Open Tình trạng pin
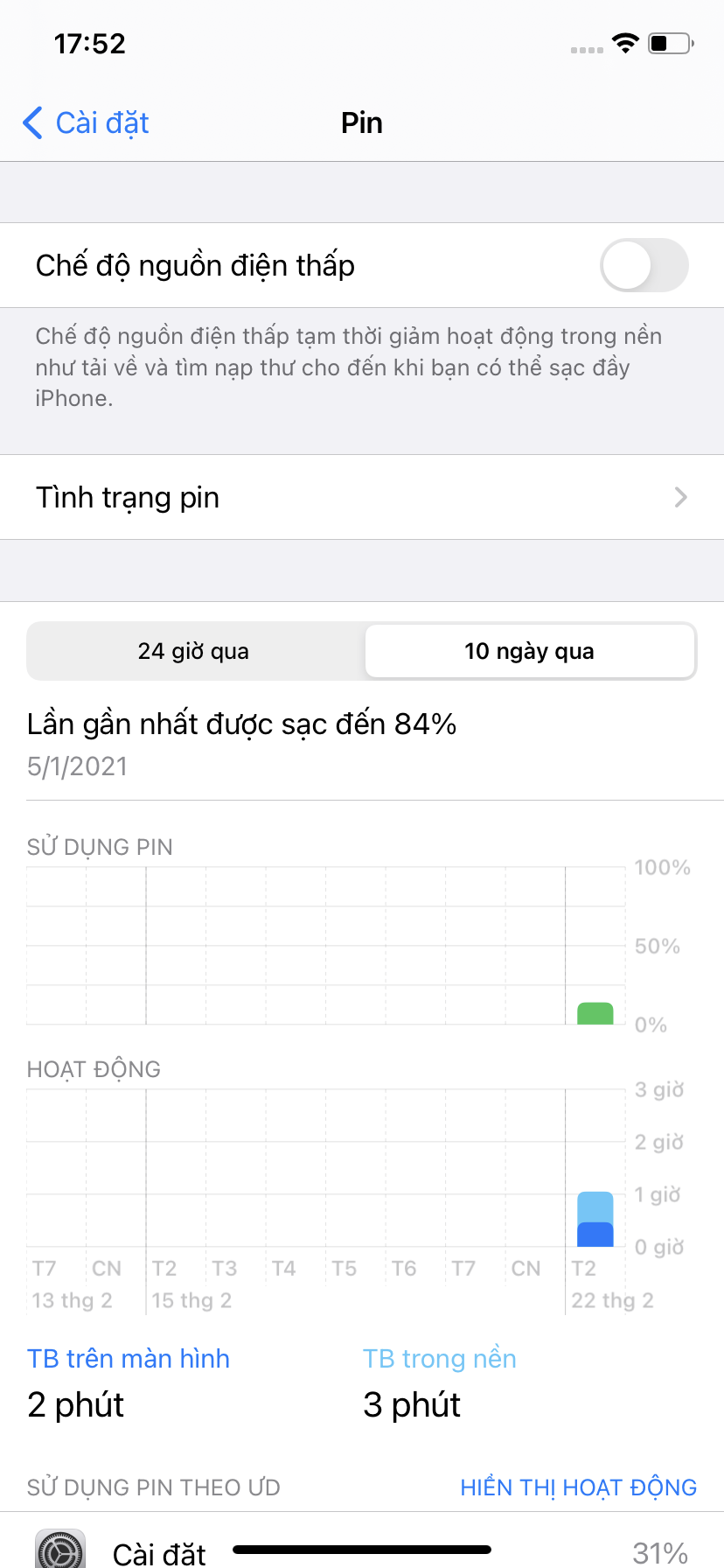The width and height of the screenshot is (724, 1568). pyautogui.click(x=362, y=497)
